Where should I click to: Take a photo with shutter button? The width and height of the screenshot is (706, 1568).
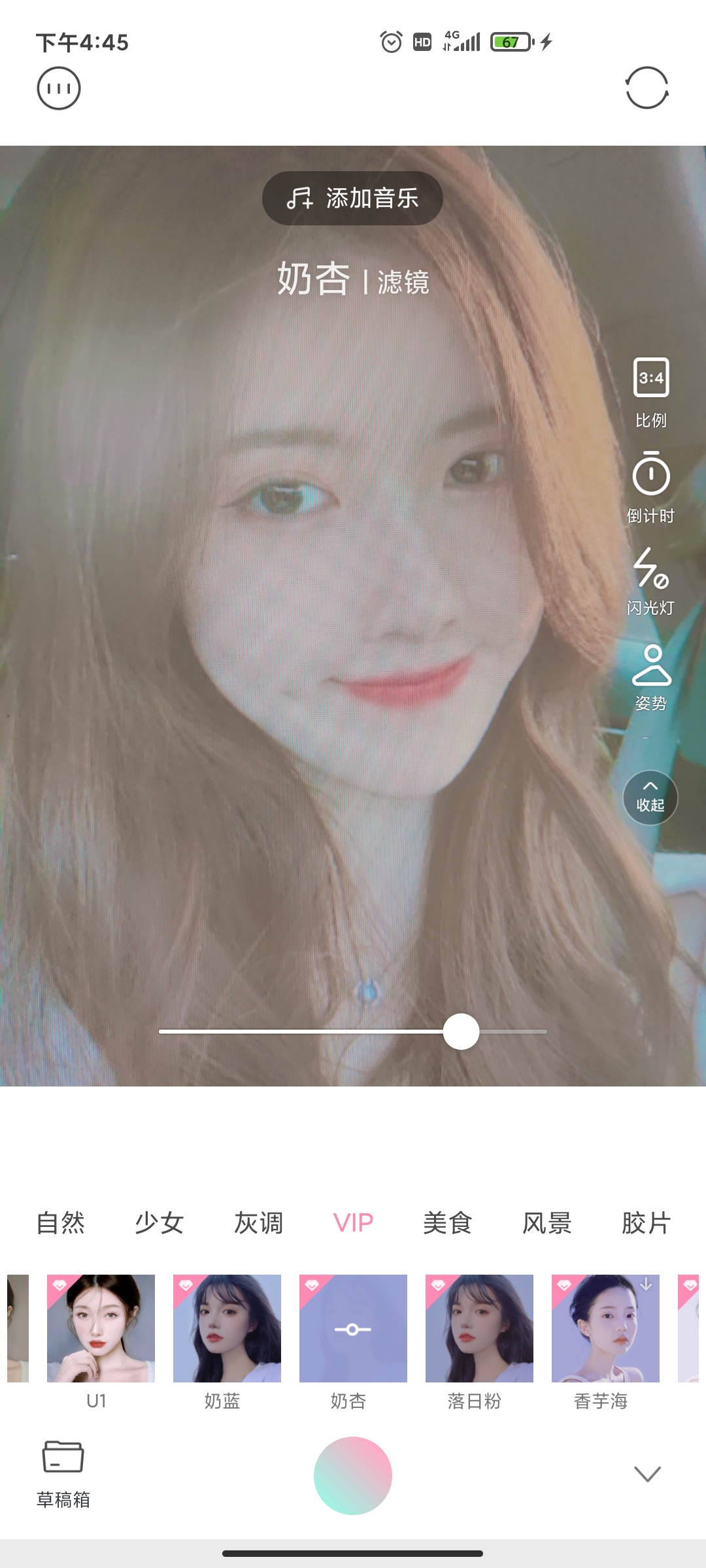353,1475
